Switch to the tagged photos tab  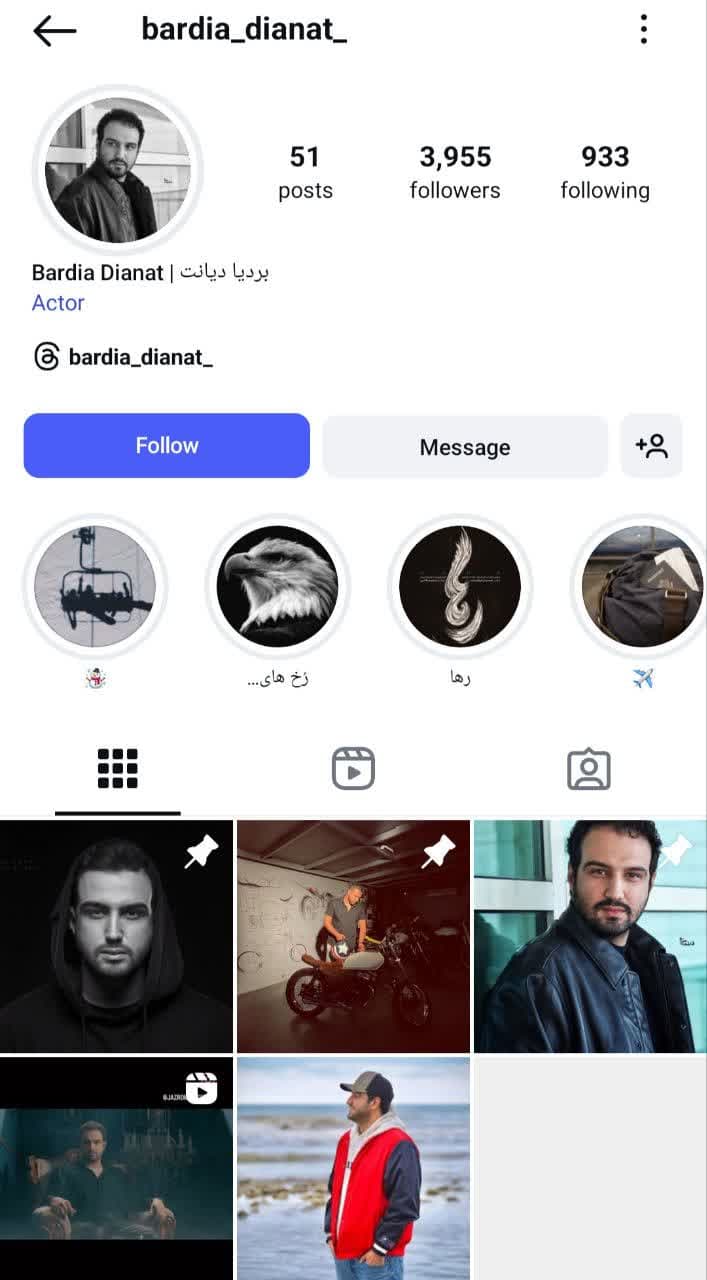[588, 769]
